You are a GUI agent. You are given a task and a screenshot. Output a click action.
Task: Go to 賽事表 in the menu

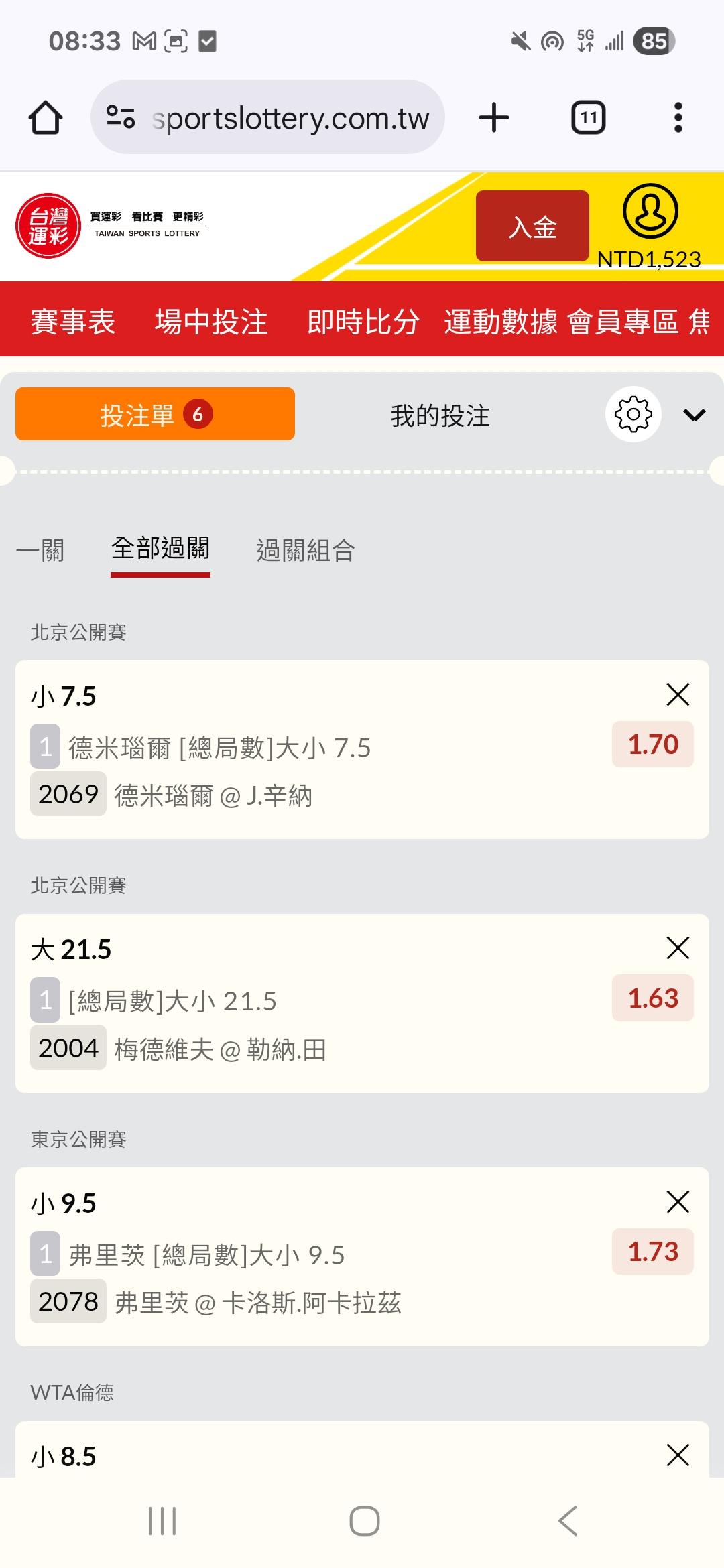click(73, 322)
